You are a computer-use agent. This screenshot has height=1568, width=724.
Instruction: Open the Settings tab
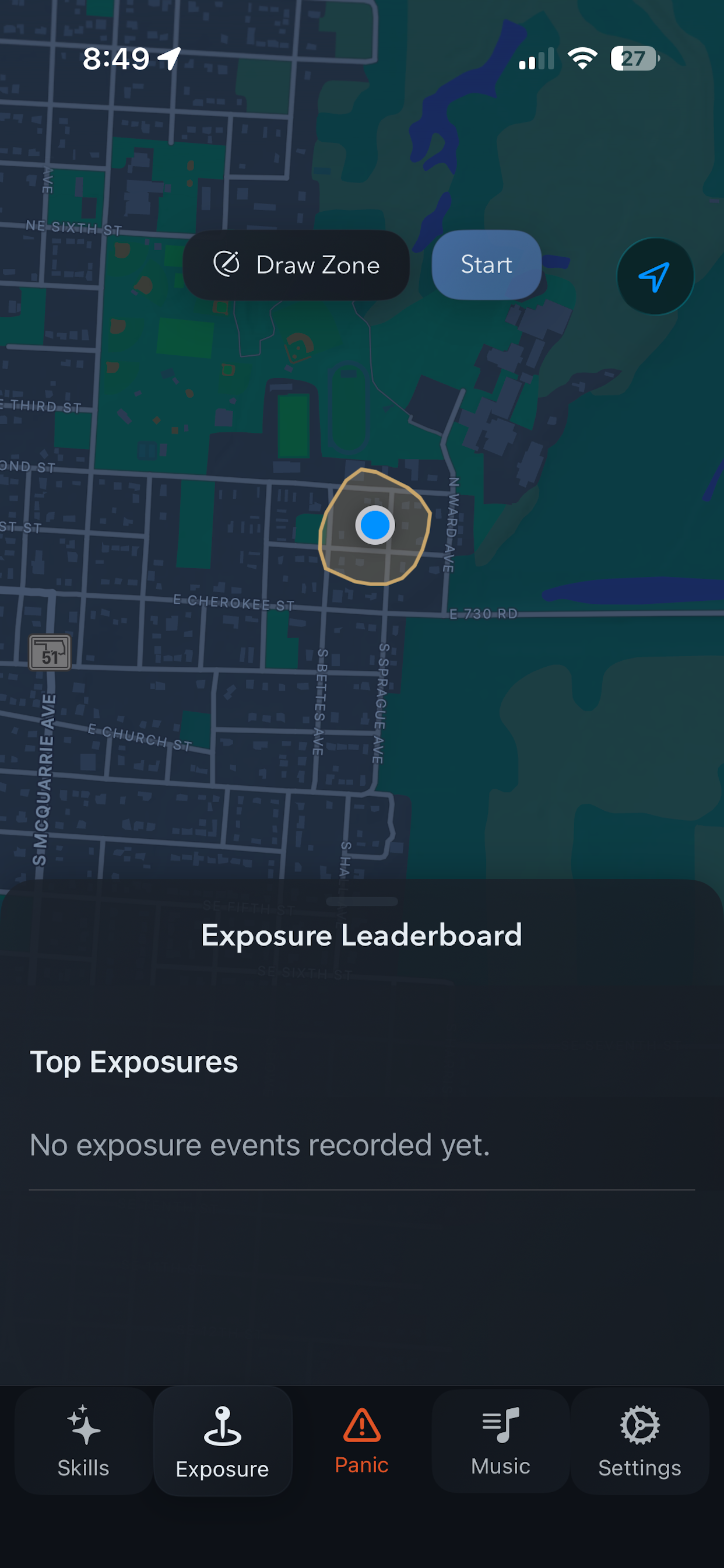(x=640, y=1441)
